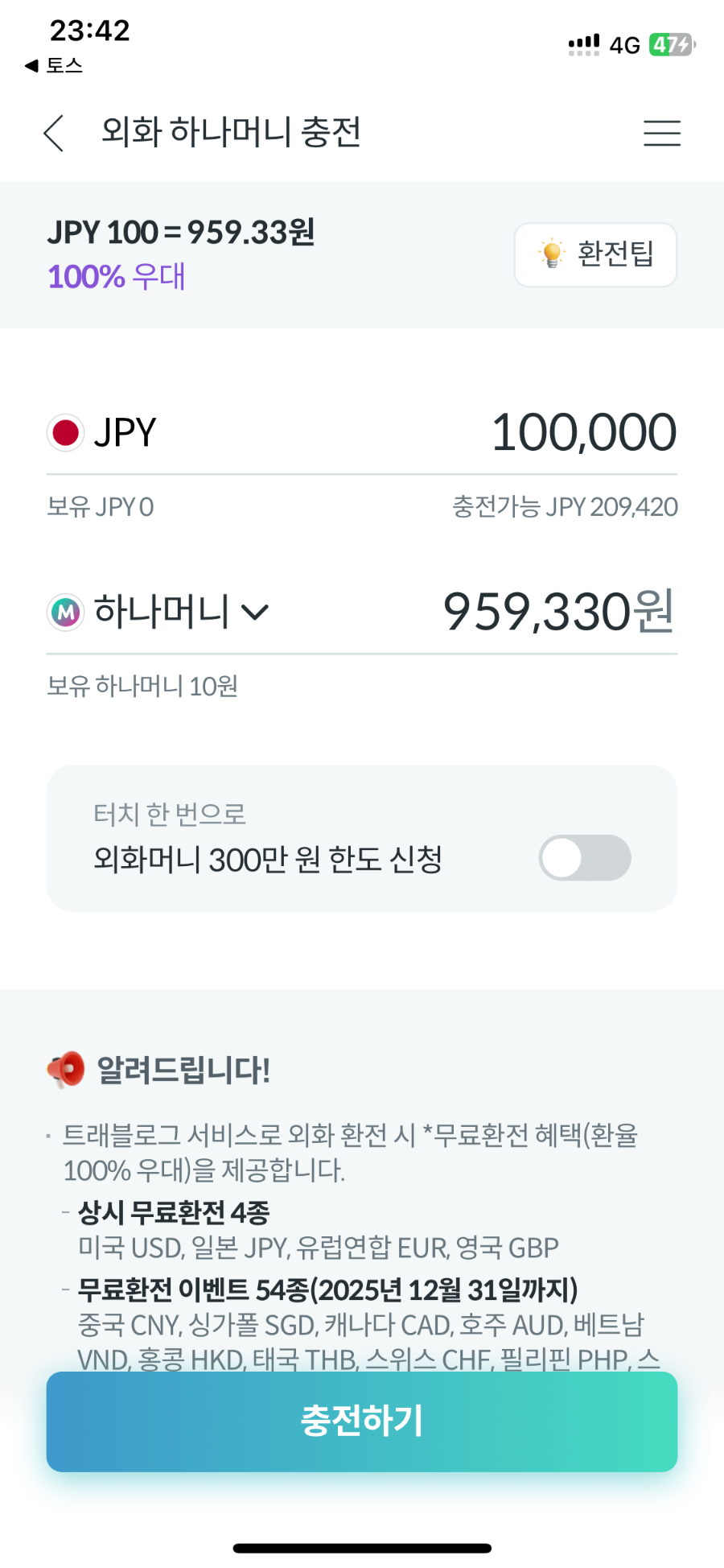Open the 환전팁 tips button

point(595,254)
